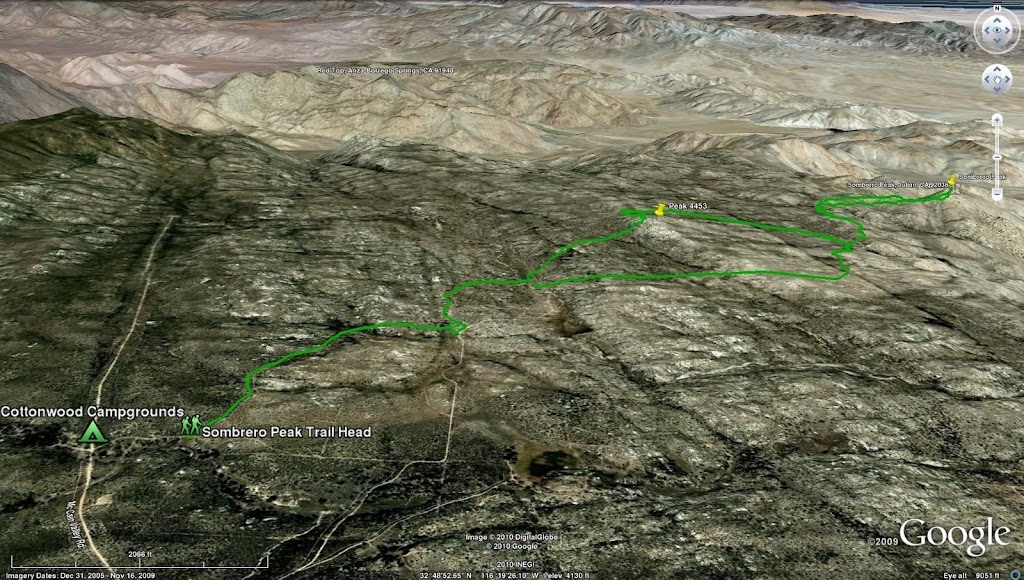Open the Sombrero Peak yellow pushpin
Screen dimensions: 1024x580
[951, 181]
